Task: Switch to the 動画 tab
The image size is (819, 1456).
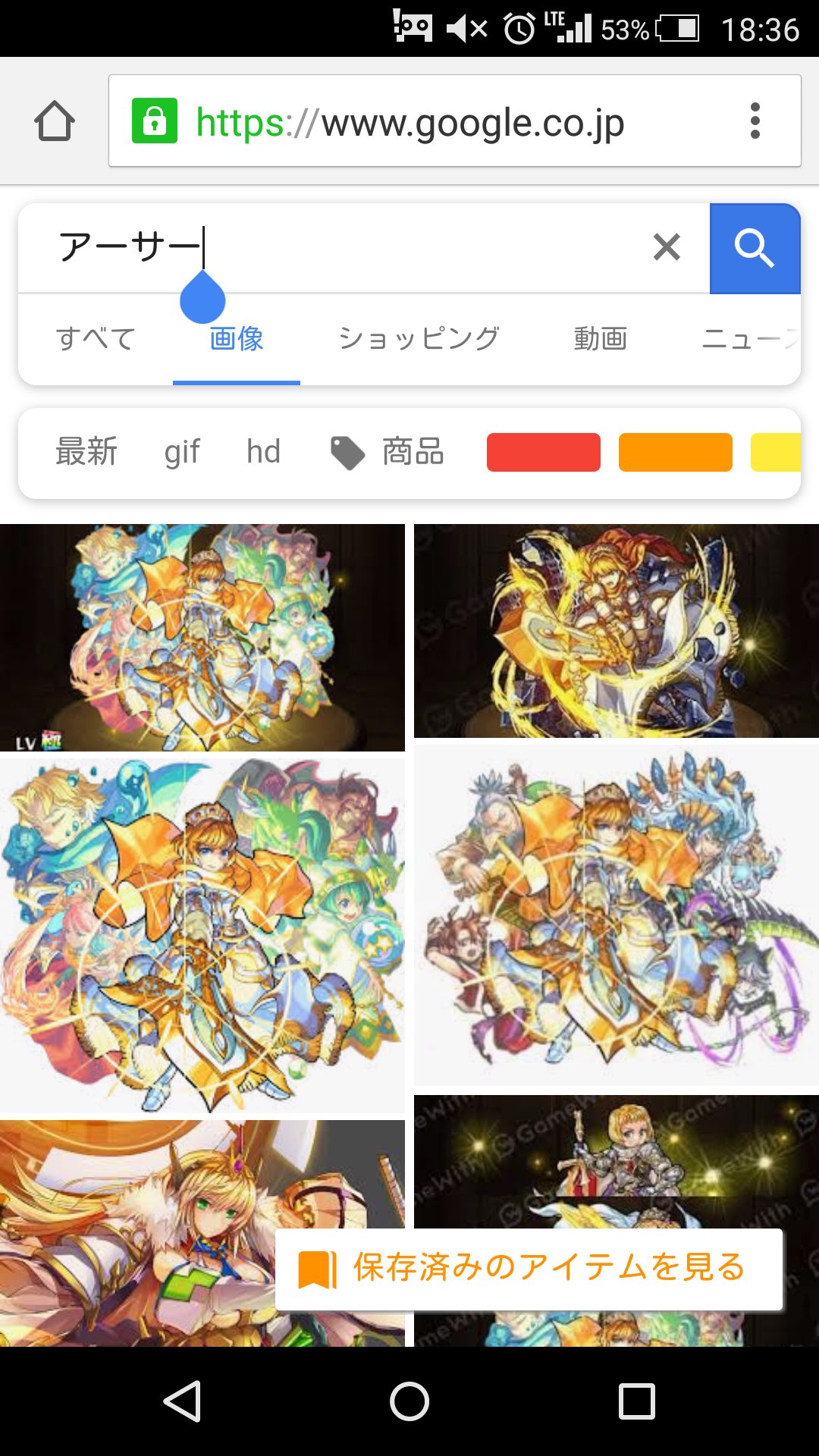Action: pos(600,338)
